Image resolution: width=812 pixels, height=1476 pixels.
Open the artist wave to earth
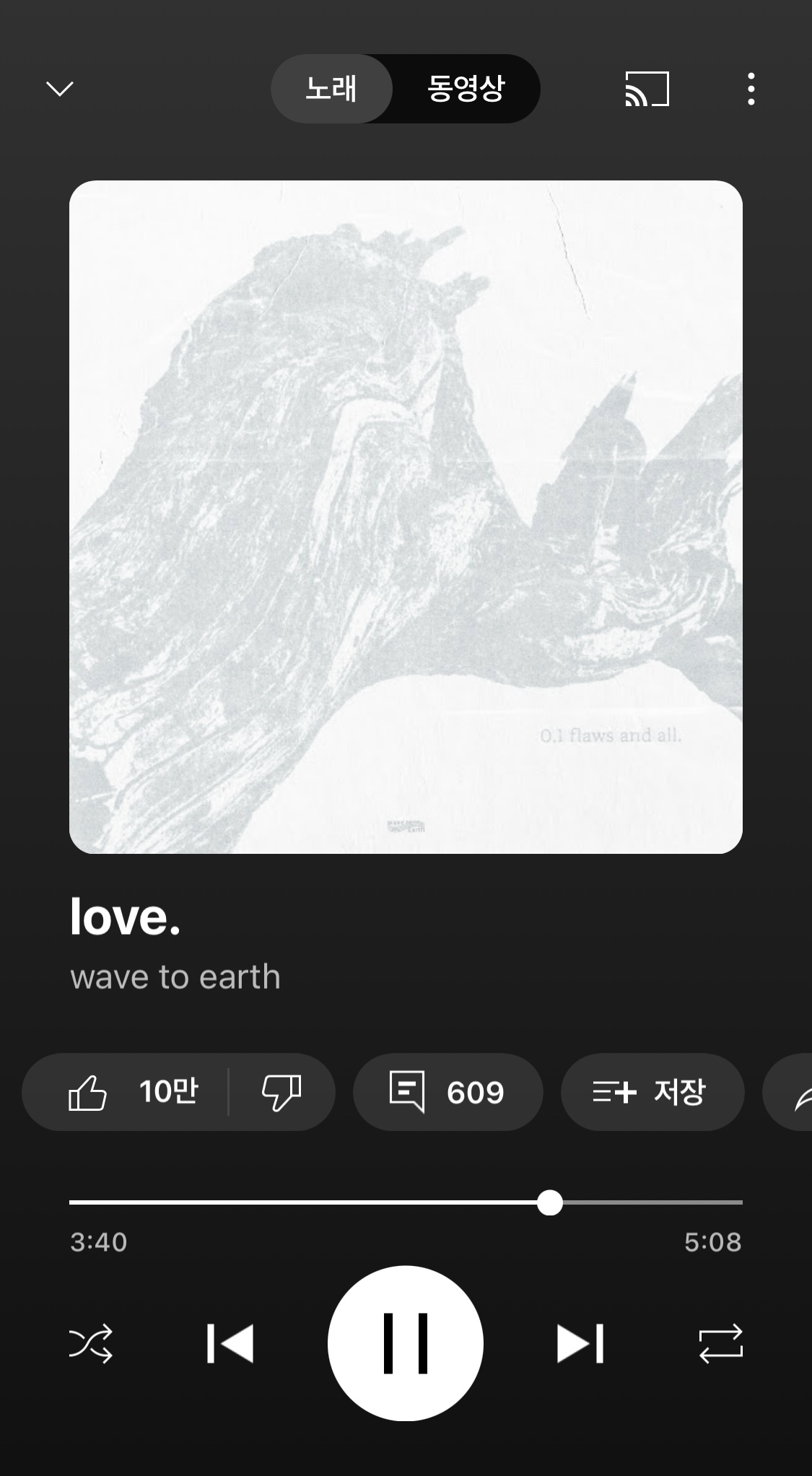(x=175, y=977)
